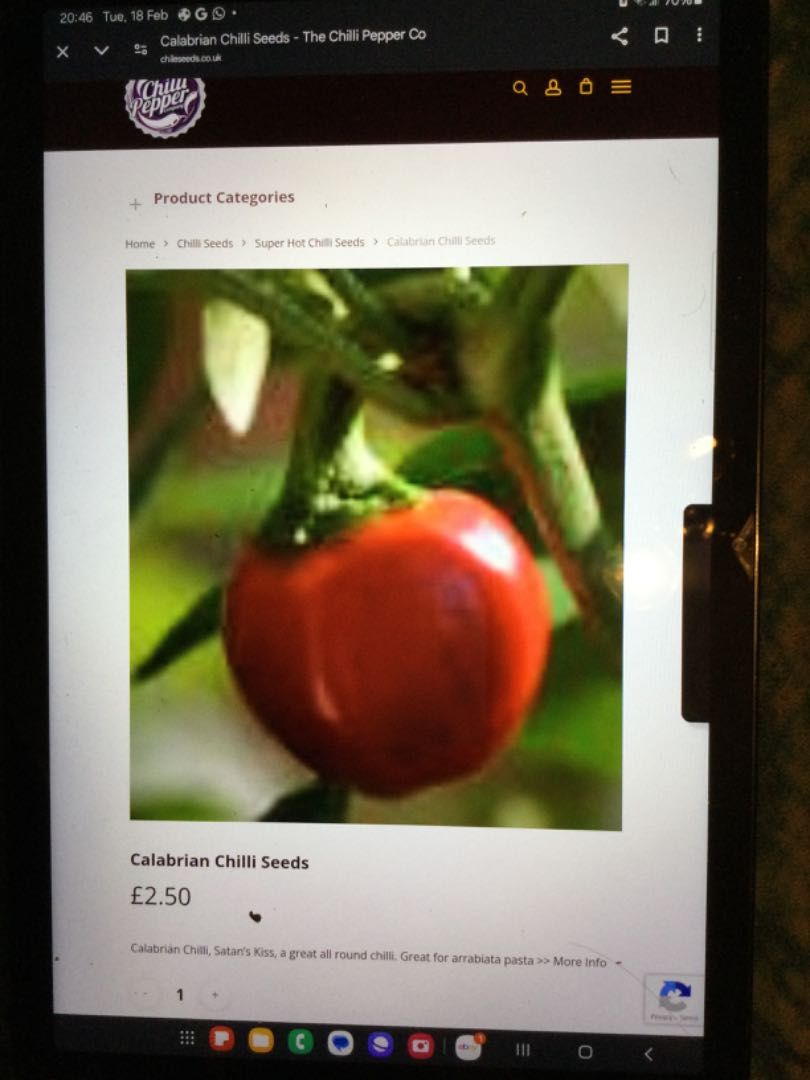The height and width of the screenshot is (1080, 810).
Task: Open the browser overflow menu
Action: (x=699, y=35)
